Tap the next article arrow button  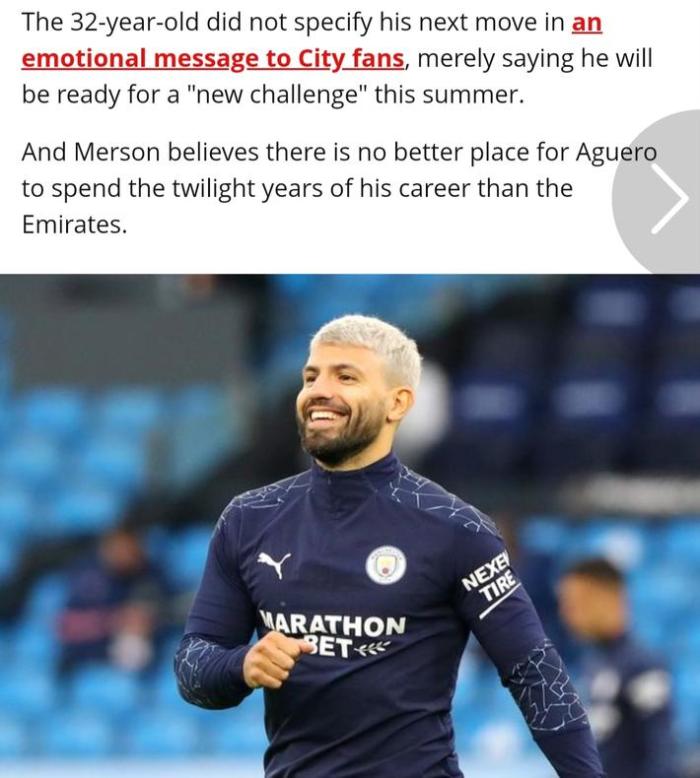[667, 198]
